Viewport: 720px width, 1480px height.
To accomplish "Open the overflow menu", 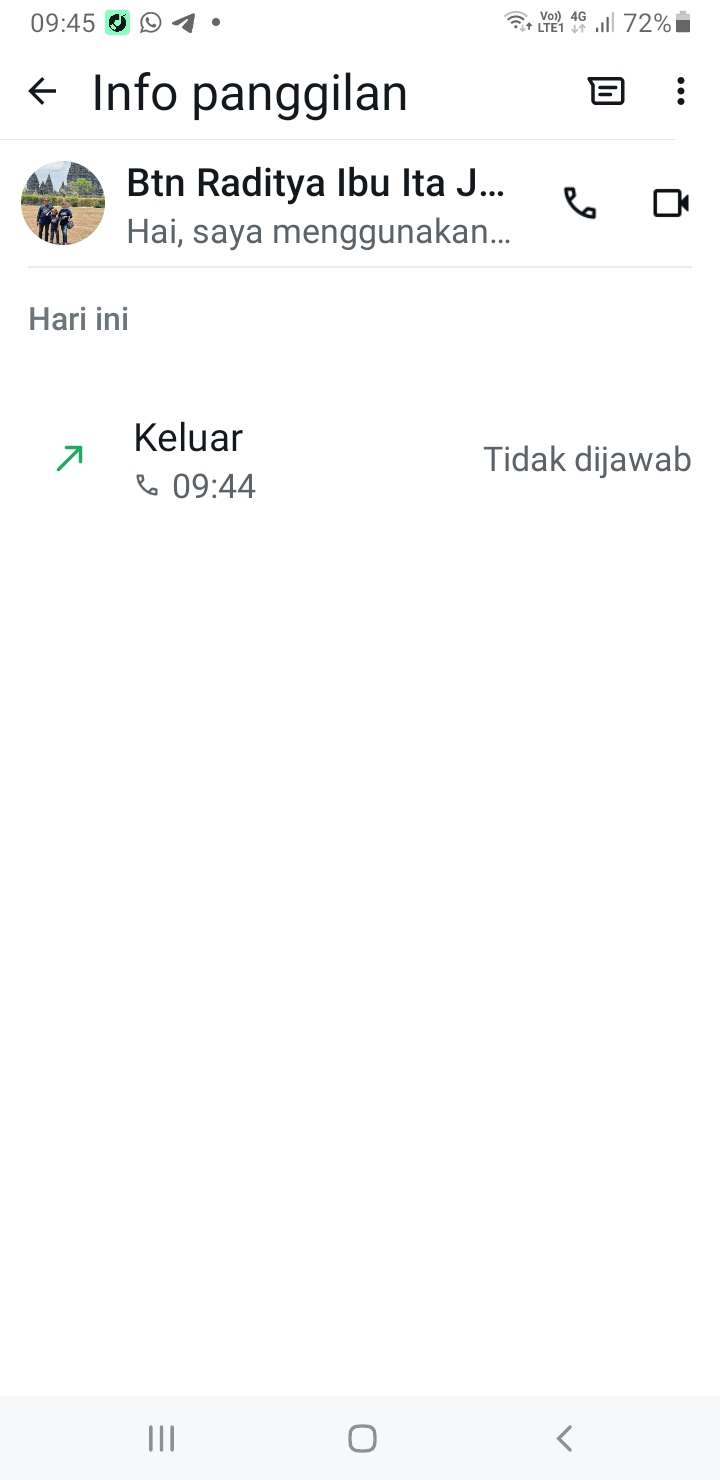I will pyautogui.click(x=680, y=92).
